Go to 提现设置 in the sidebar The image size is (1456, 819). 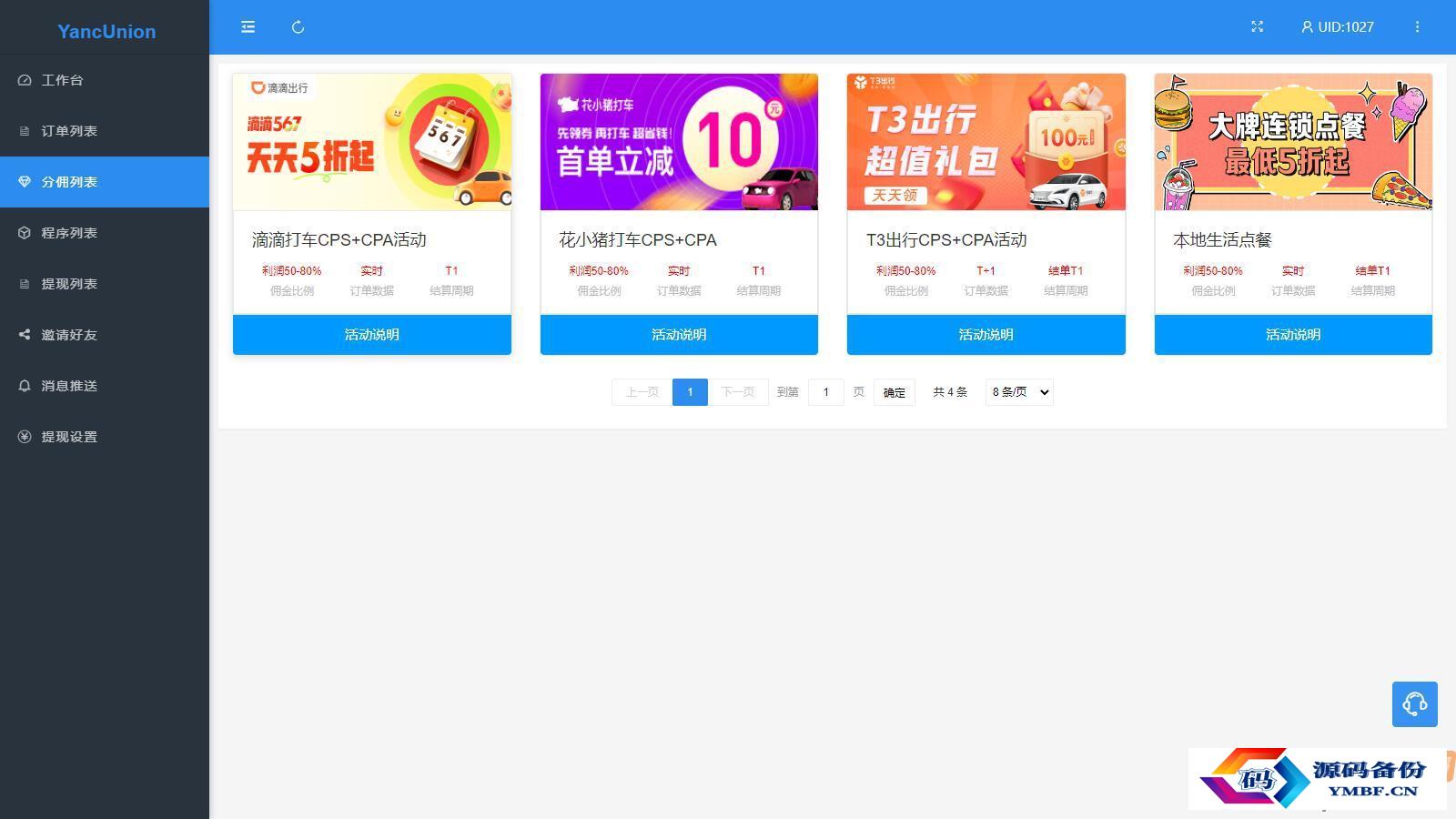pos(69,437)
